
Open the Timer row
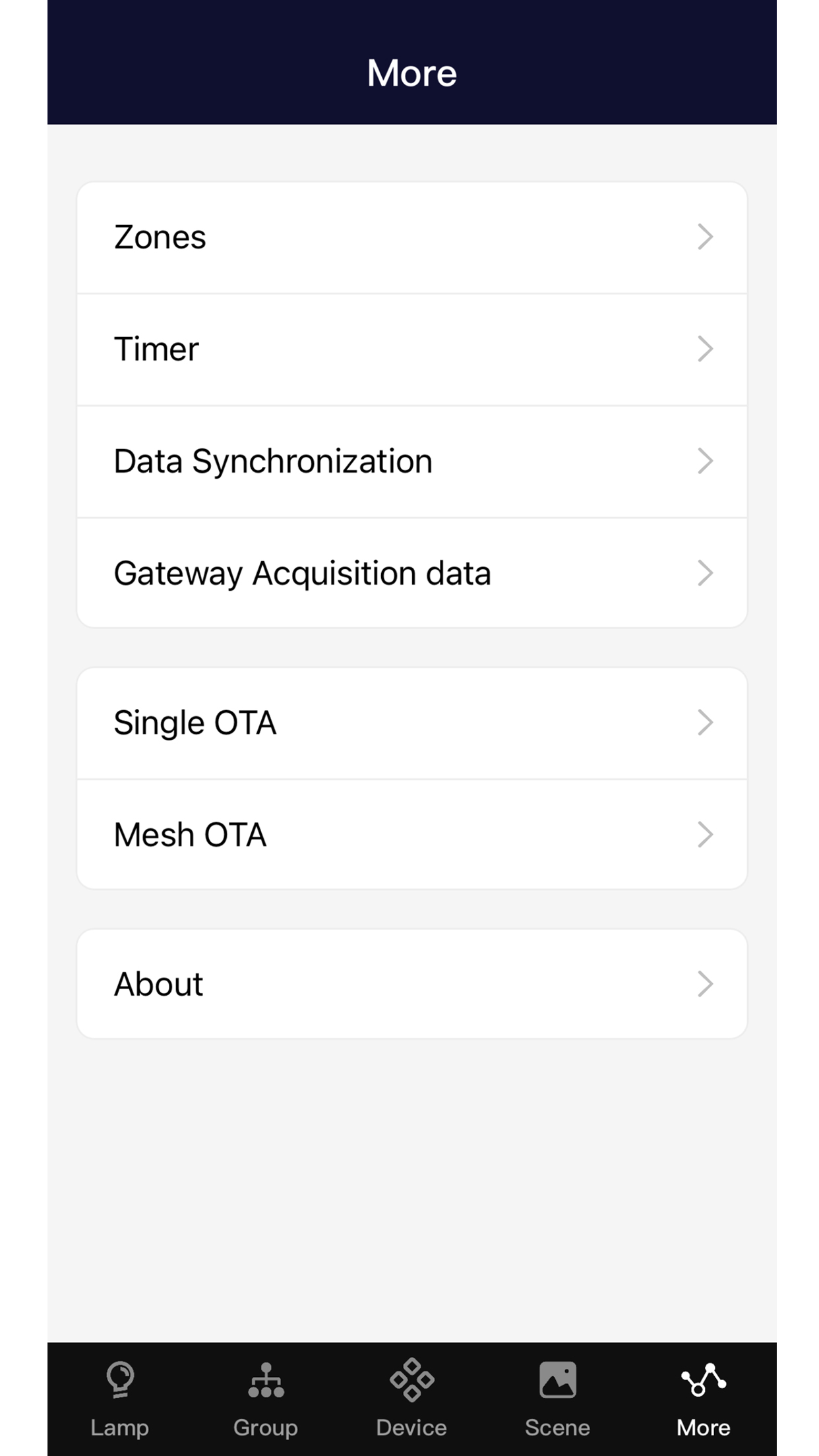pyautogui.click(x=412, y=349)
